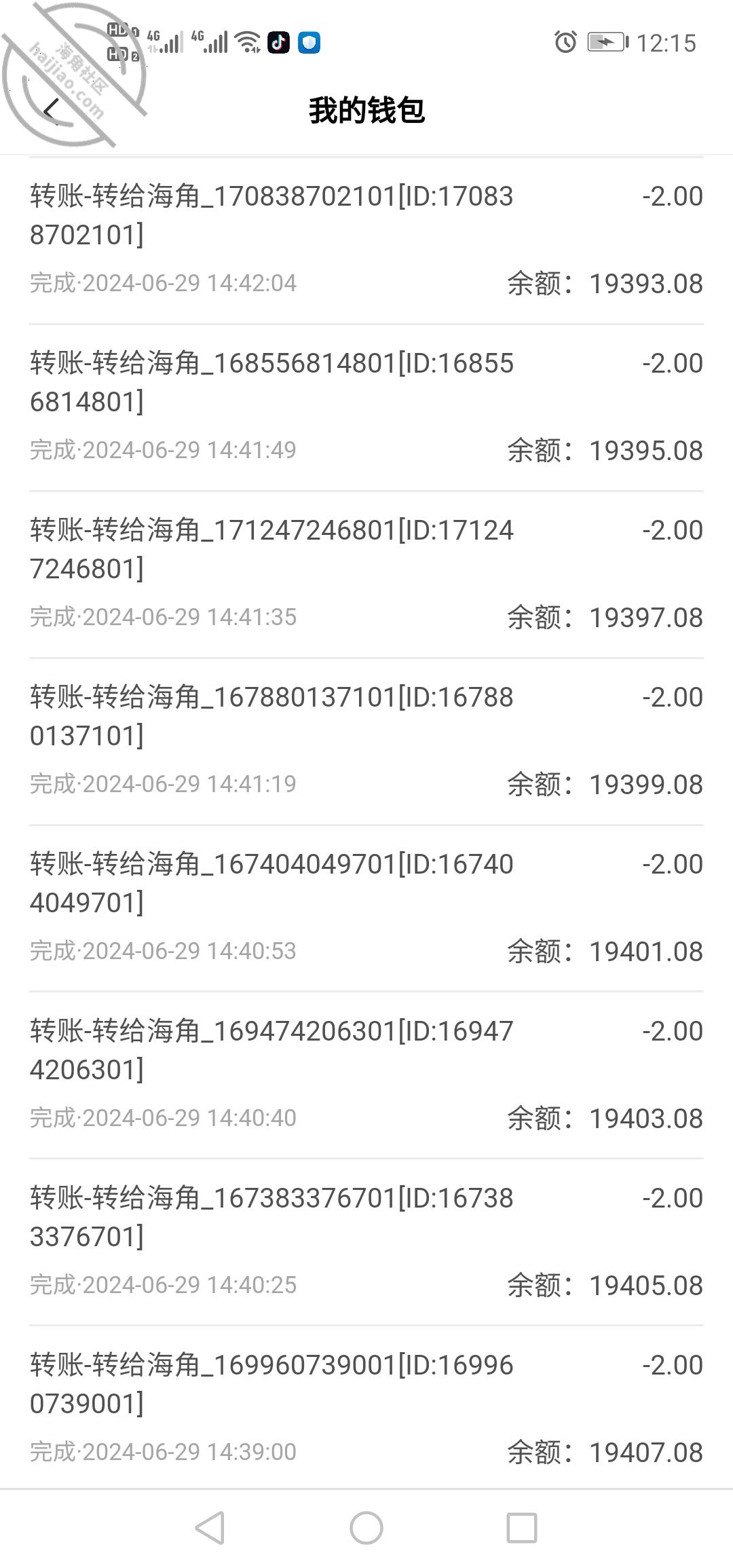Open recent apps via square button

522,1528
